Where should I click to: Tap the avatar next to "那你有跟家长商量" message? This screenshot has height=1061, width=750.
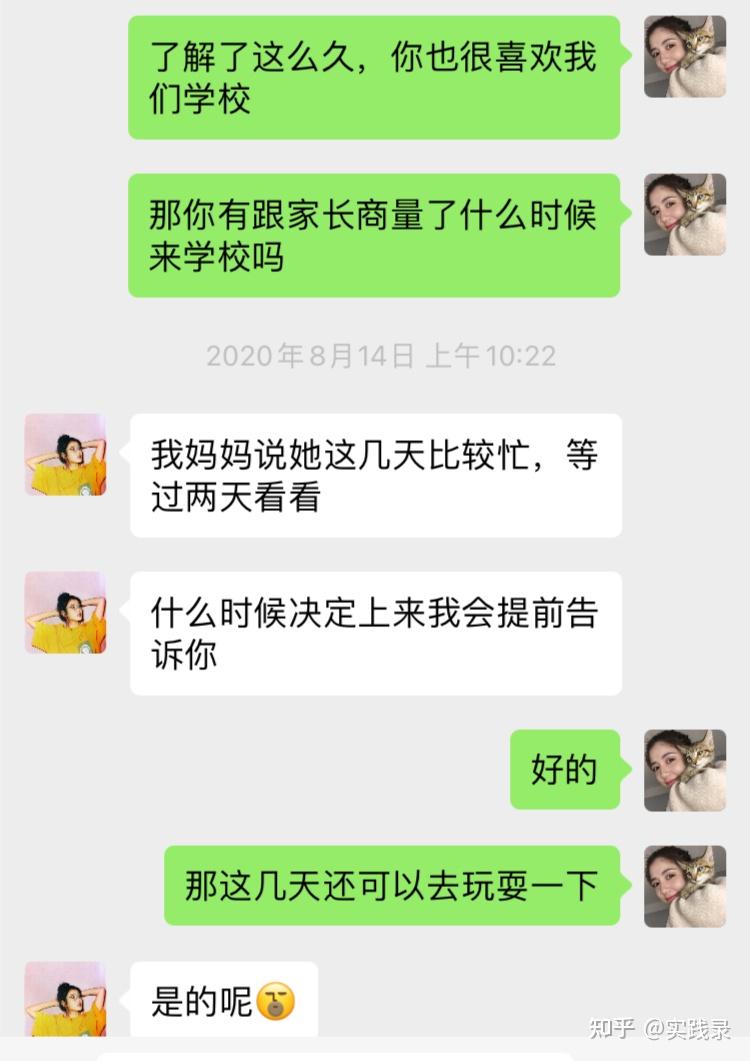click(685, 215)
